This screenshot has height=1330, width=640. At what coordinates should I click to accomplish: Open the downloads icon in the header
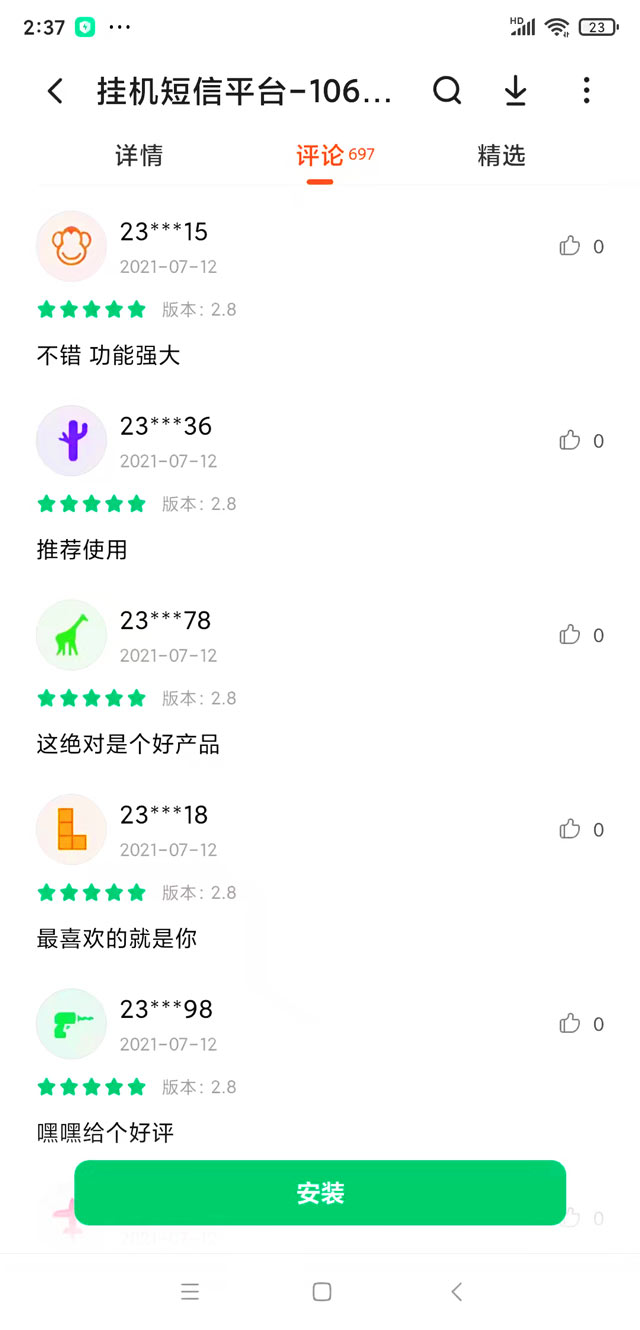[515, 91]
